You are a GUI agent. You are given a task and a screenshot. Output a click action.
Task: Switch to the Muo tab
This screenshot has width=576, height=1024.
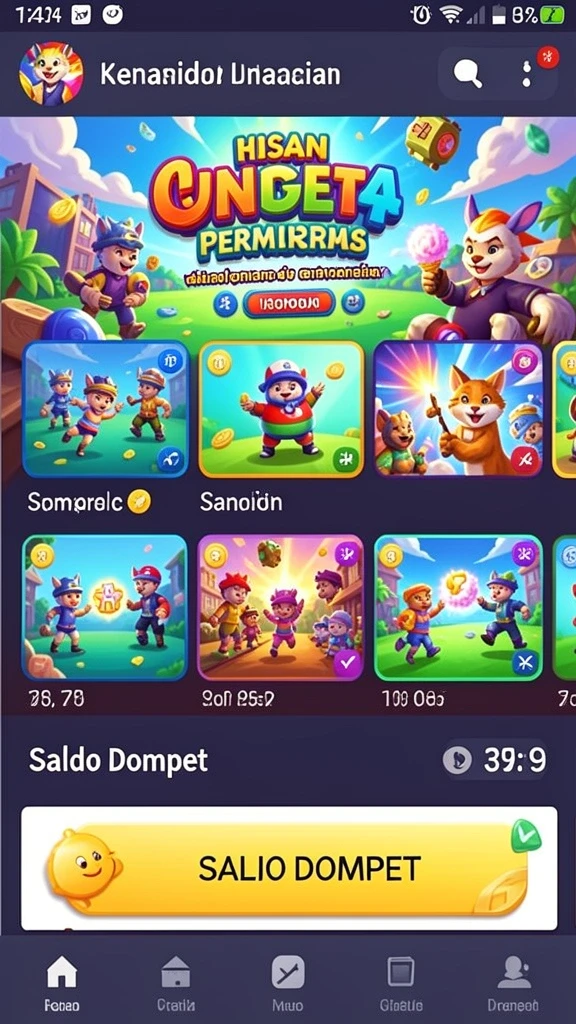click(x=288, y=982)
